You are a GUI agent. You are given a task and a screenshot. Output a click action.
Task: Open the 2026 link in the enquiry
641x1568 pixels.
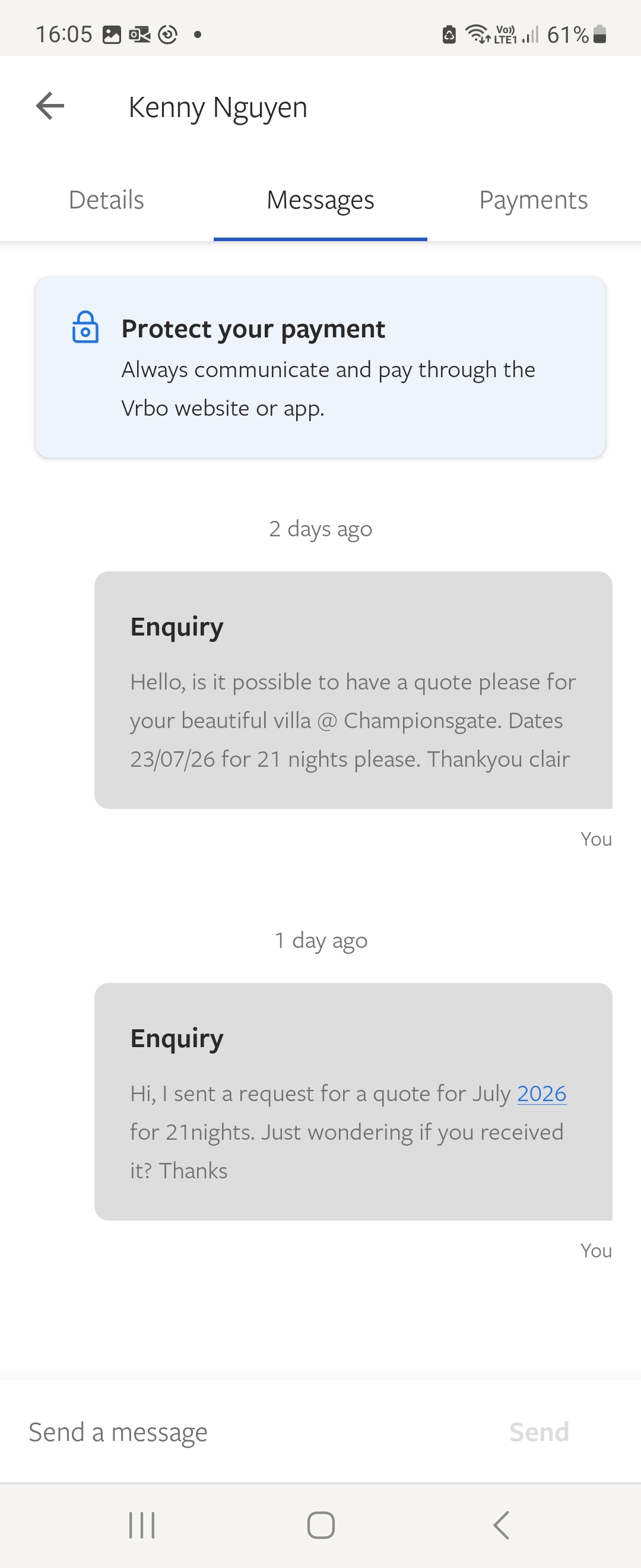click(x=541, y=1093)
